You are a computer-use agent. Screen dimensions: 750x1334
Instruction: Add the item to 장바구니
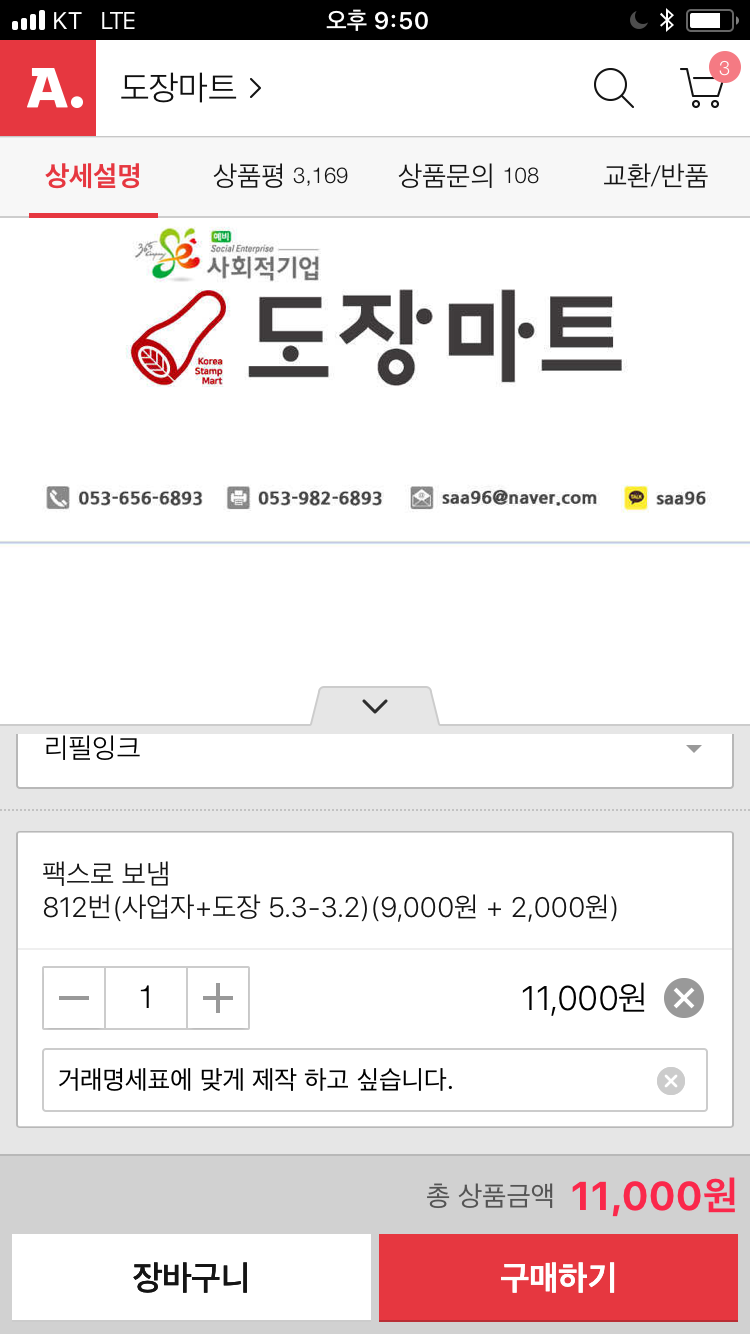[191, 1277]
